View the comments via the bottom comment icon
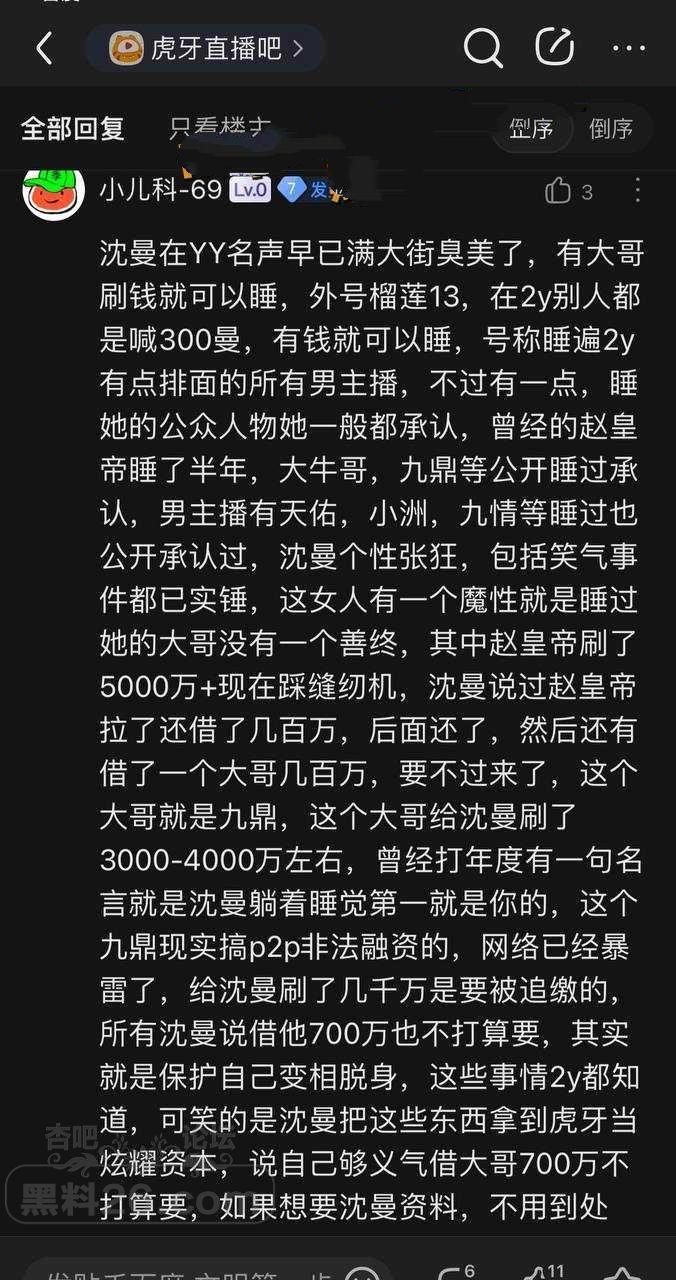This screenshot has width=676, height=1280. [452, 1270]
